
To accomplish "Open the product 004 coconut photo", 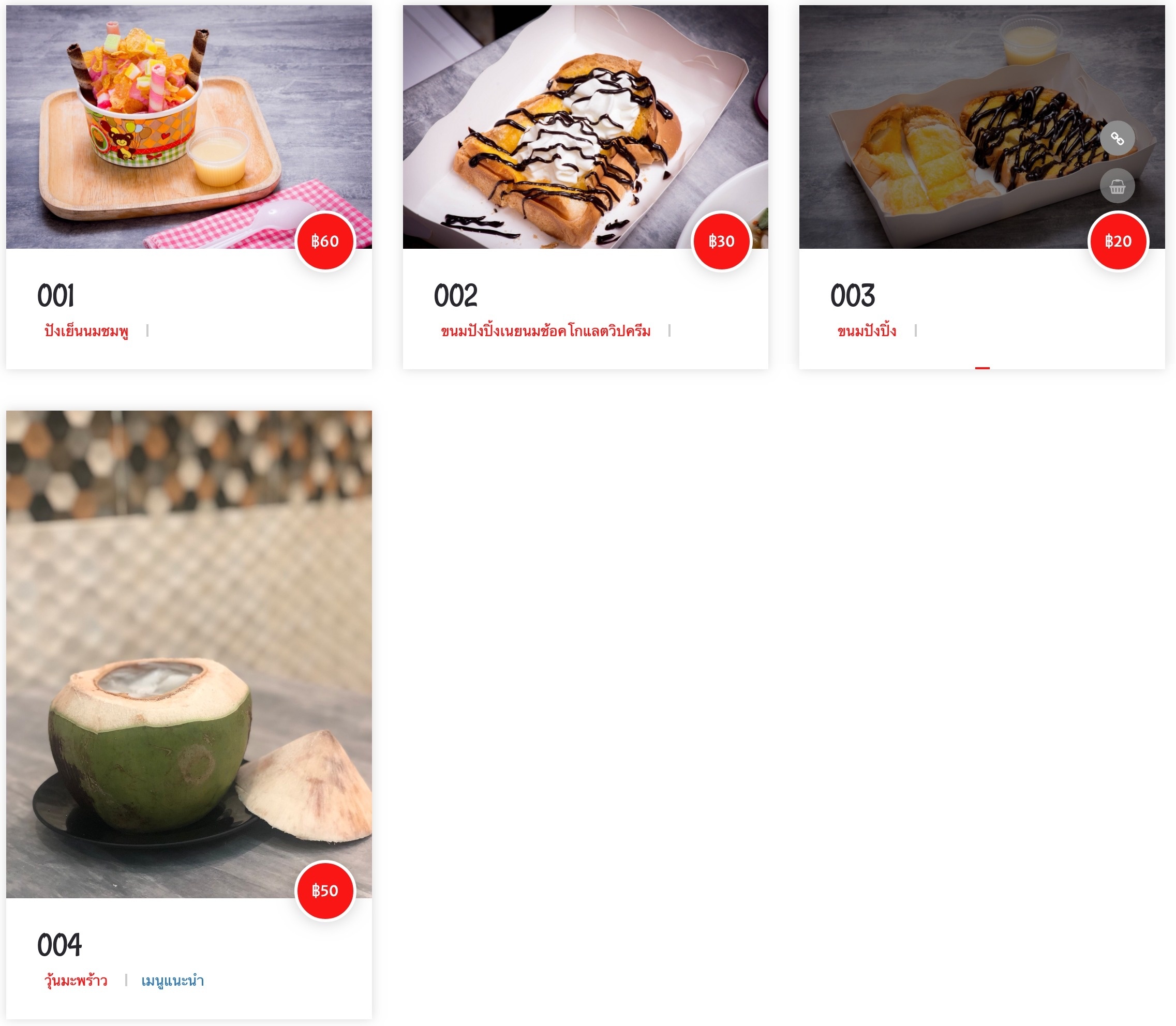I will pyautogui.click(x=188, y=653).
